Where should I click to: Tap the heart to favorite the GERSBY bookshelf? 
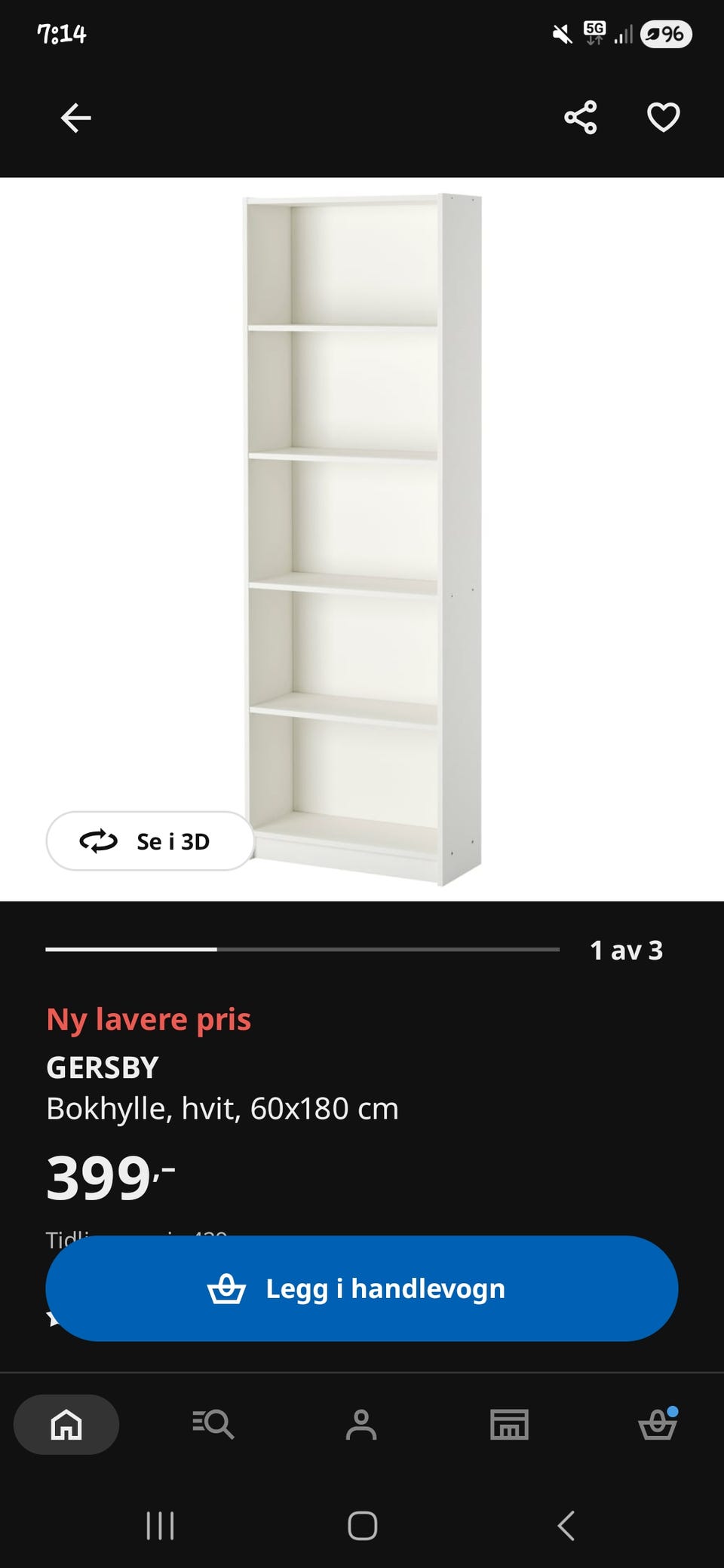[663, 118]
